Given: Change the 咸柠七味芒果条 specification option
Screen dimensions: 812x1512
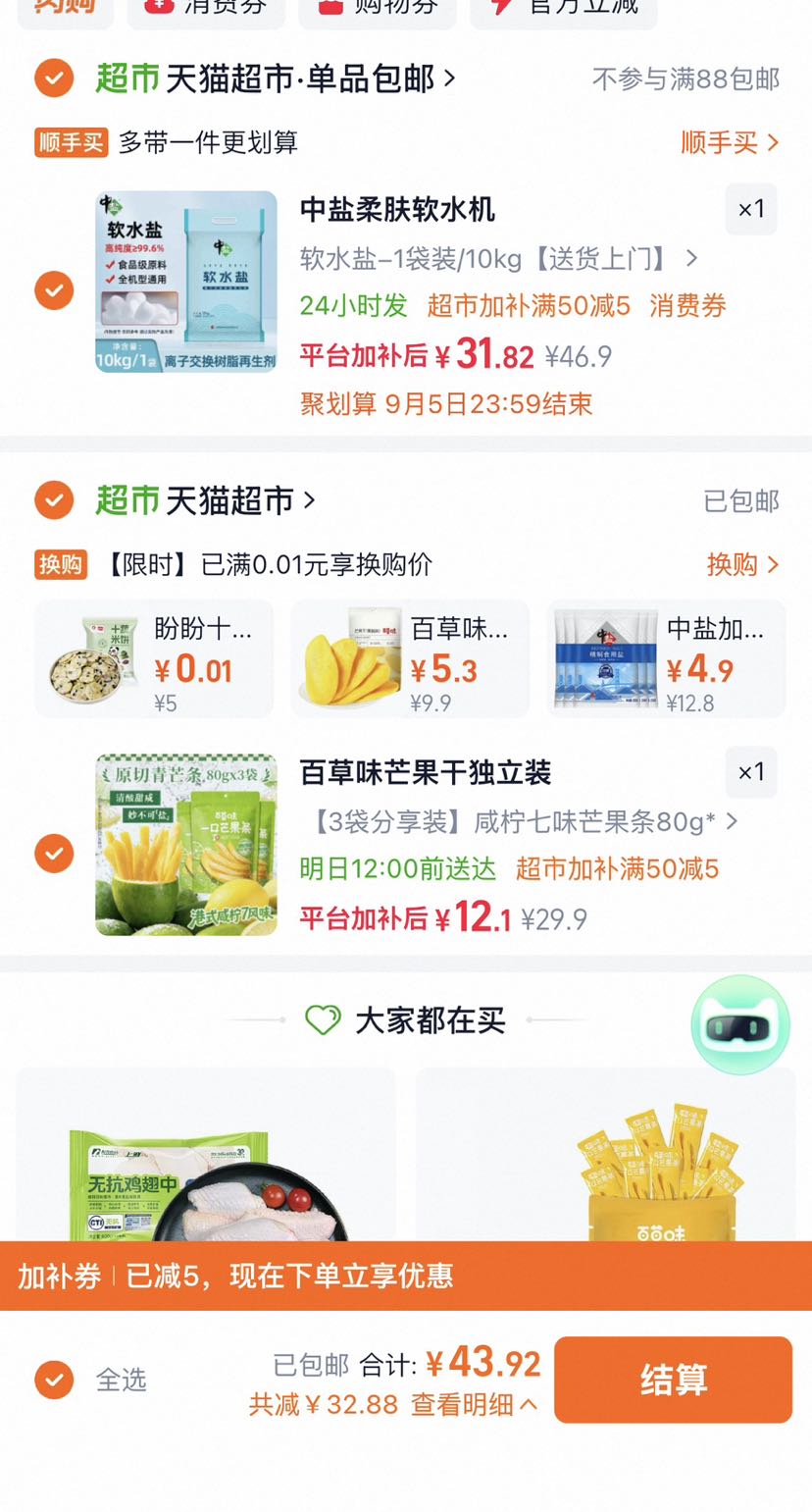Looking at the screenshot, I should [520, 821].
